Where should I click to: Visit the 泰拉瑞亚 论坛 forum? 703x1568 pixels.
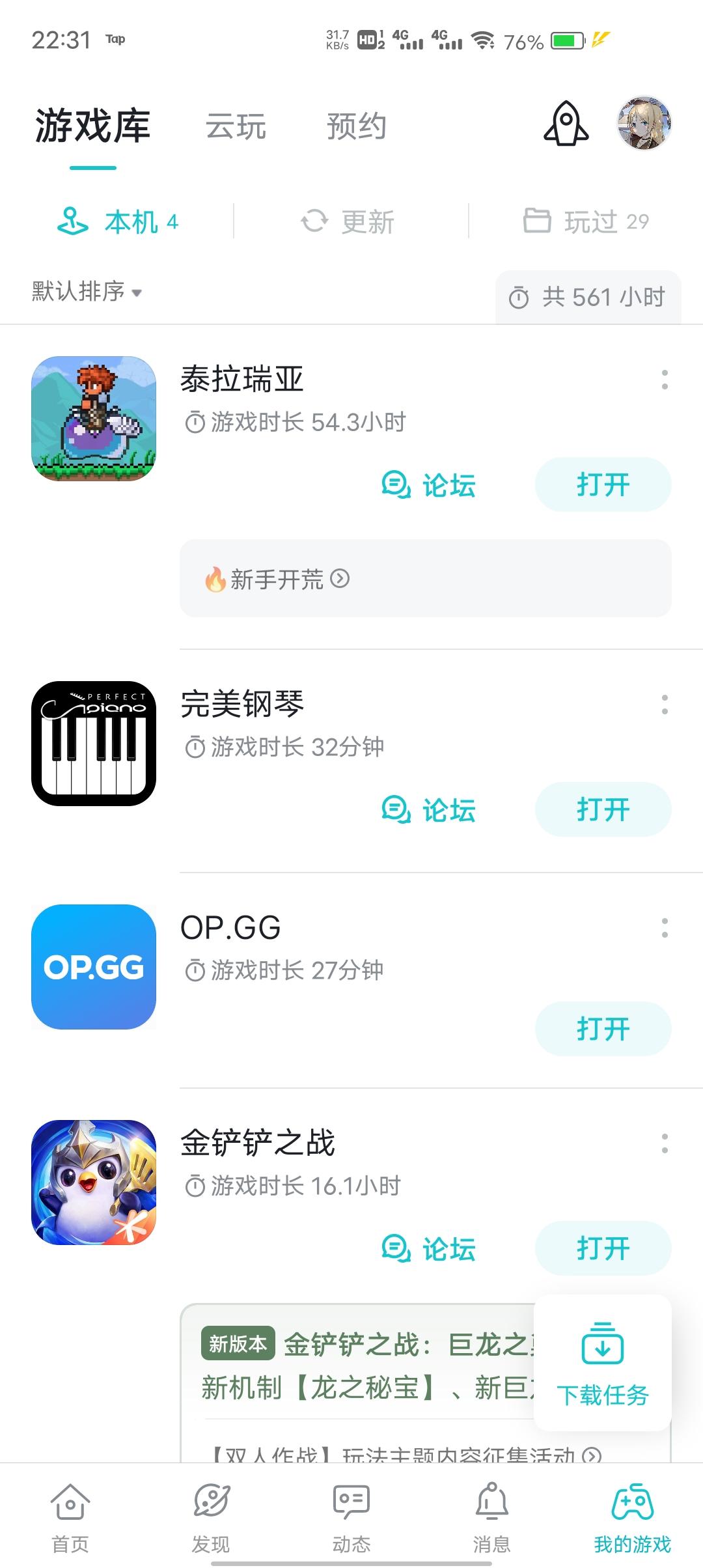[429, 485]
